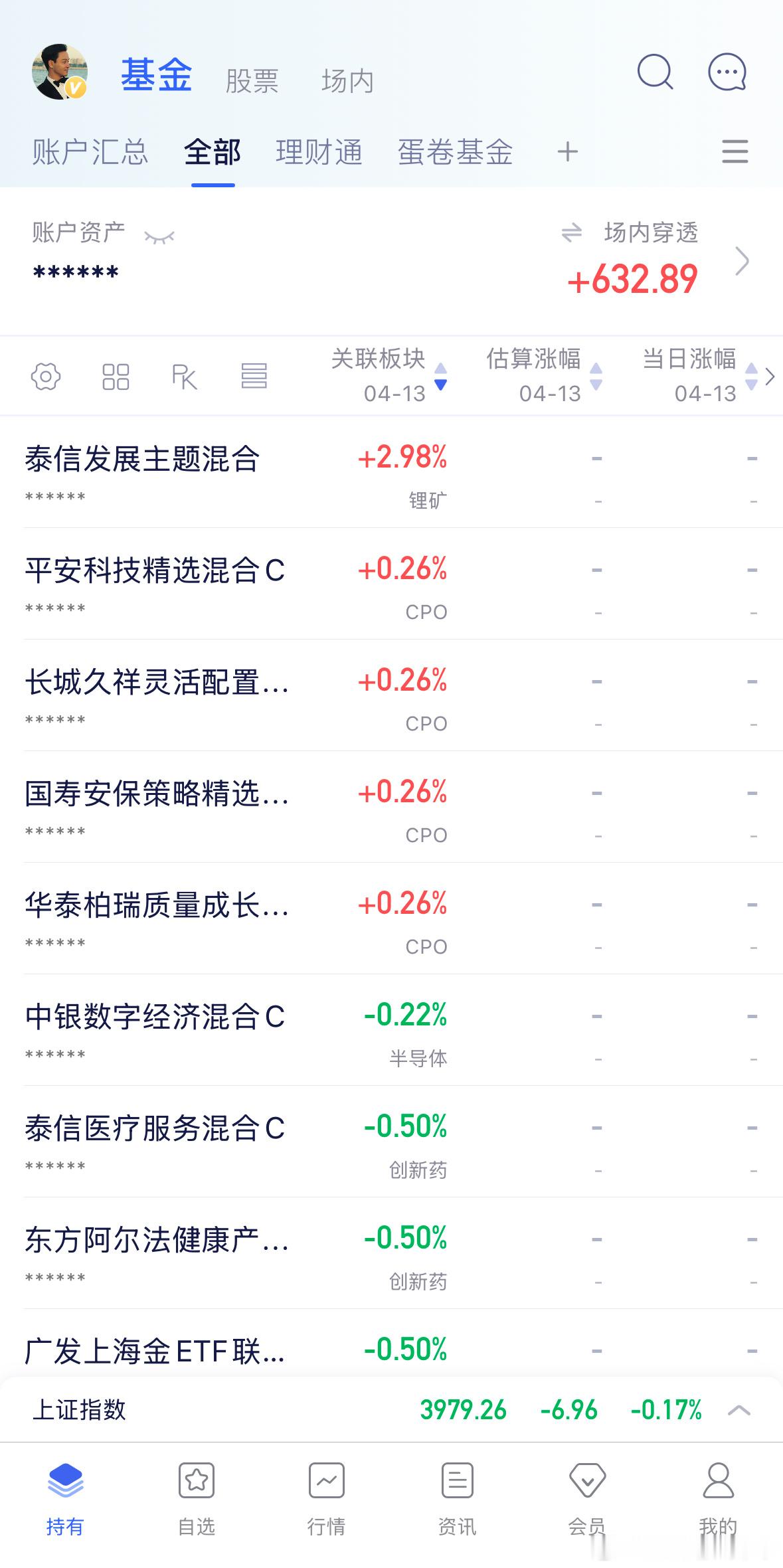Switch to the 理财通 tab
This screenshot has height=1568, width=783.
(319, 151)
